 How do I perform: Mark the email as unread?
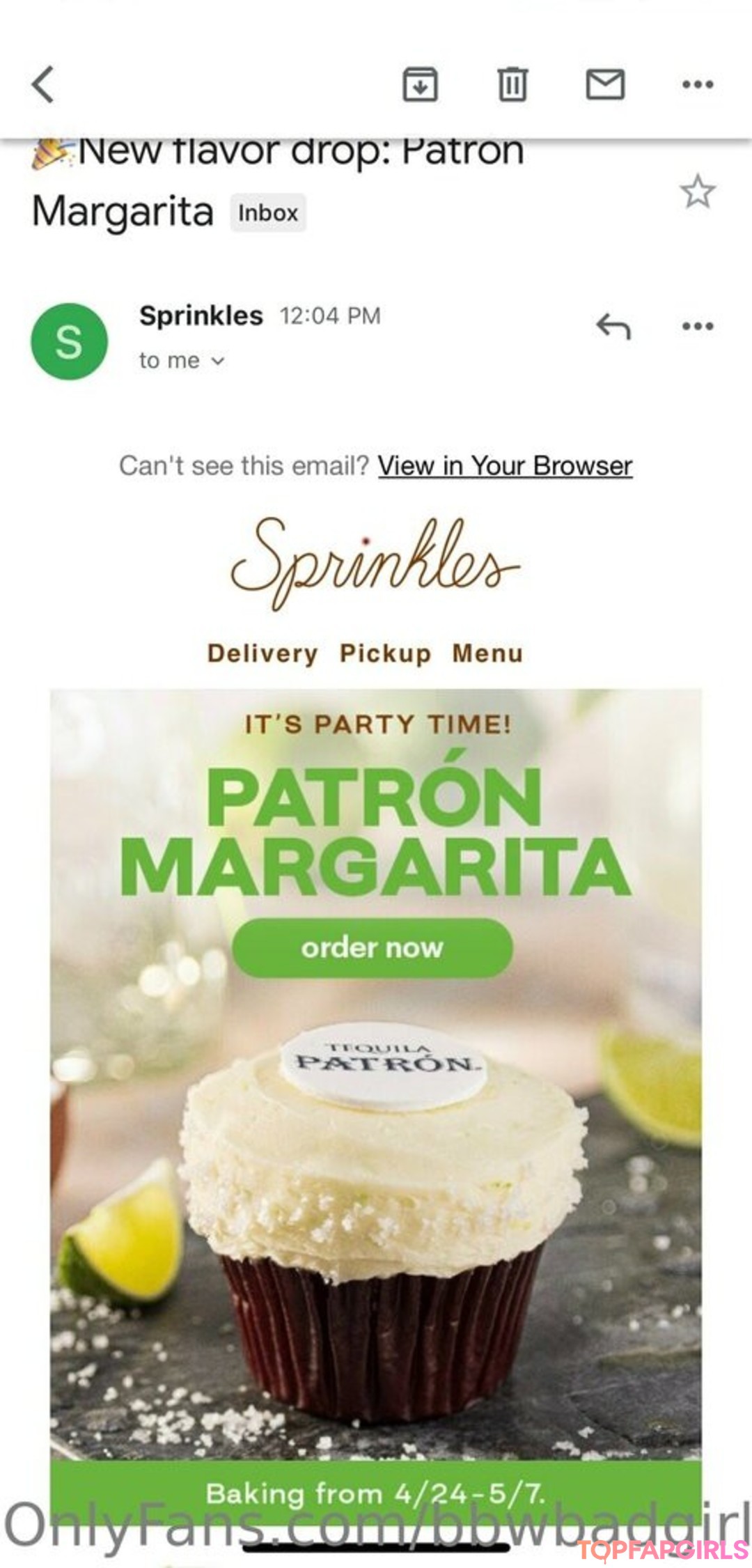(605, 84)
